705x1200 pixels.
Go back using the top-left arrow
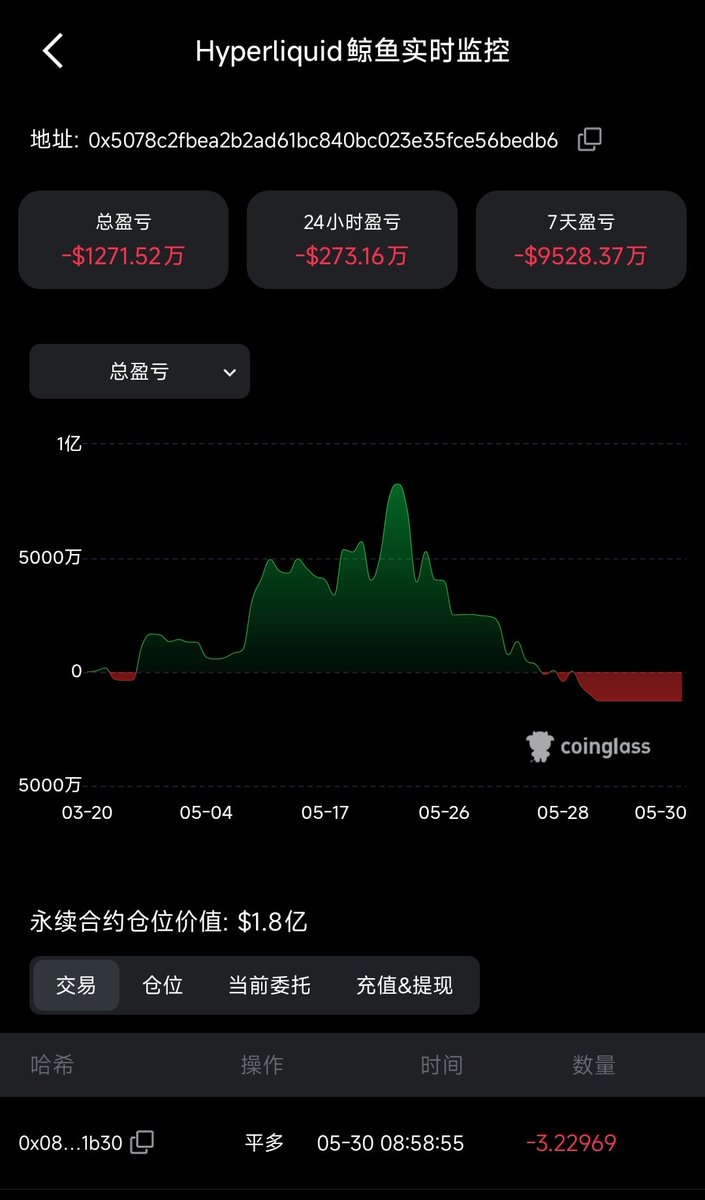(53, 50)
